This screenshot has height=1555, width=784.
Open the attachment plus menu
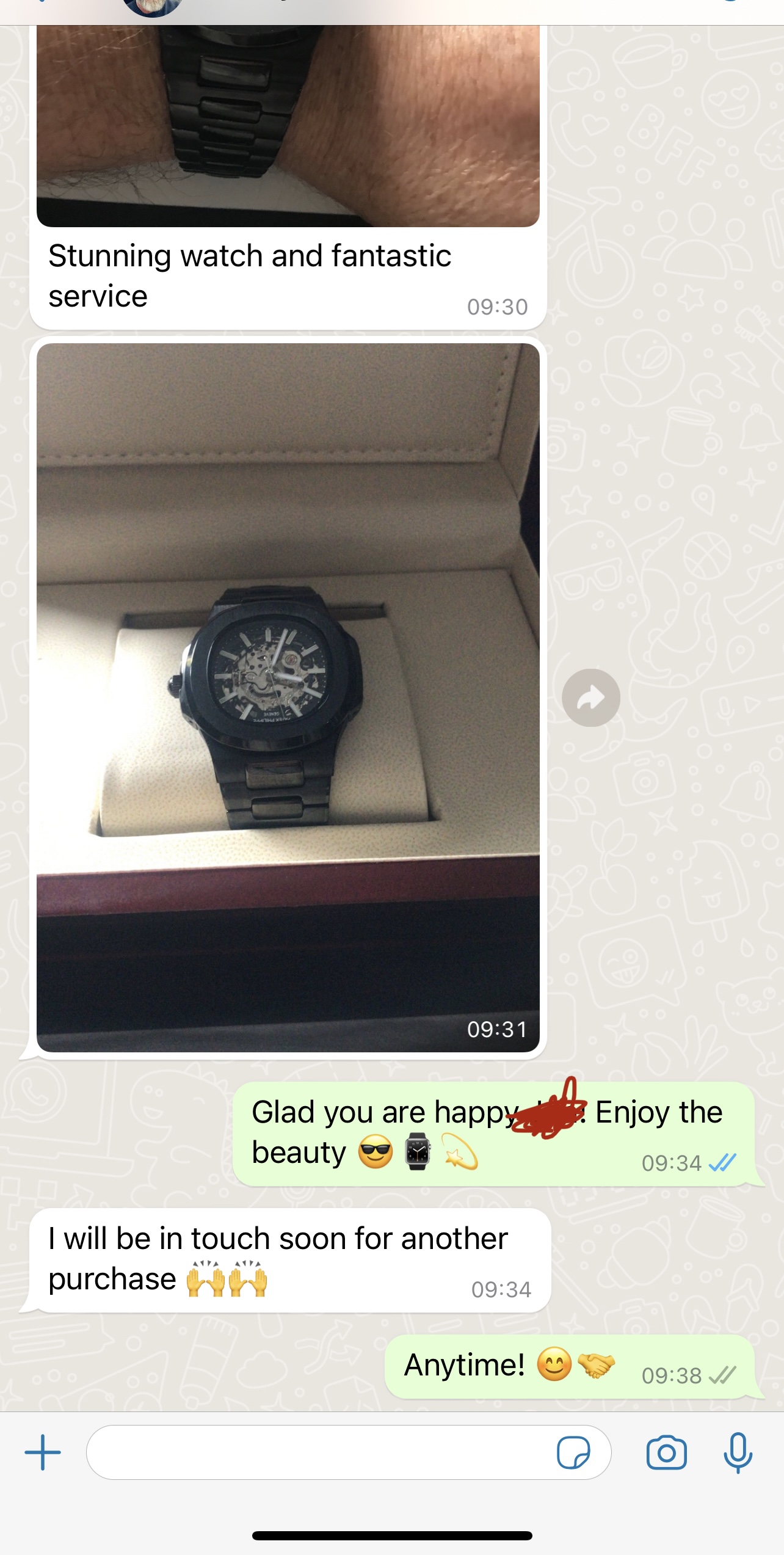point(43,1452)
